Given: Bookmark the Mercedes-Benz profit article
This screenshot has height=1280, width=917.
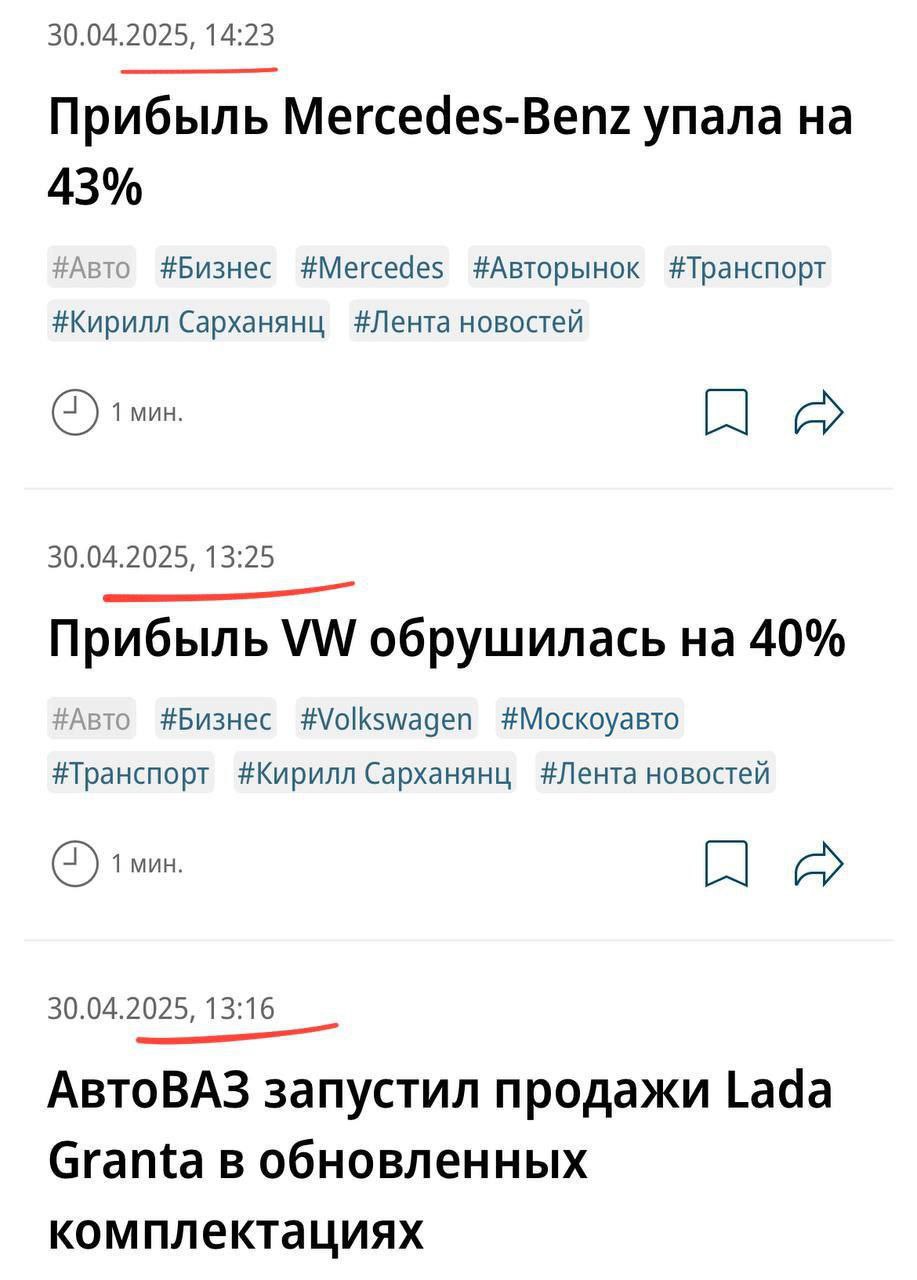Looking at the screenshot, I should (x=726, y=412).
